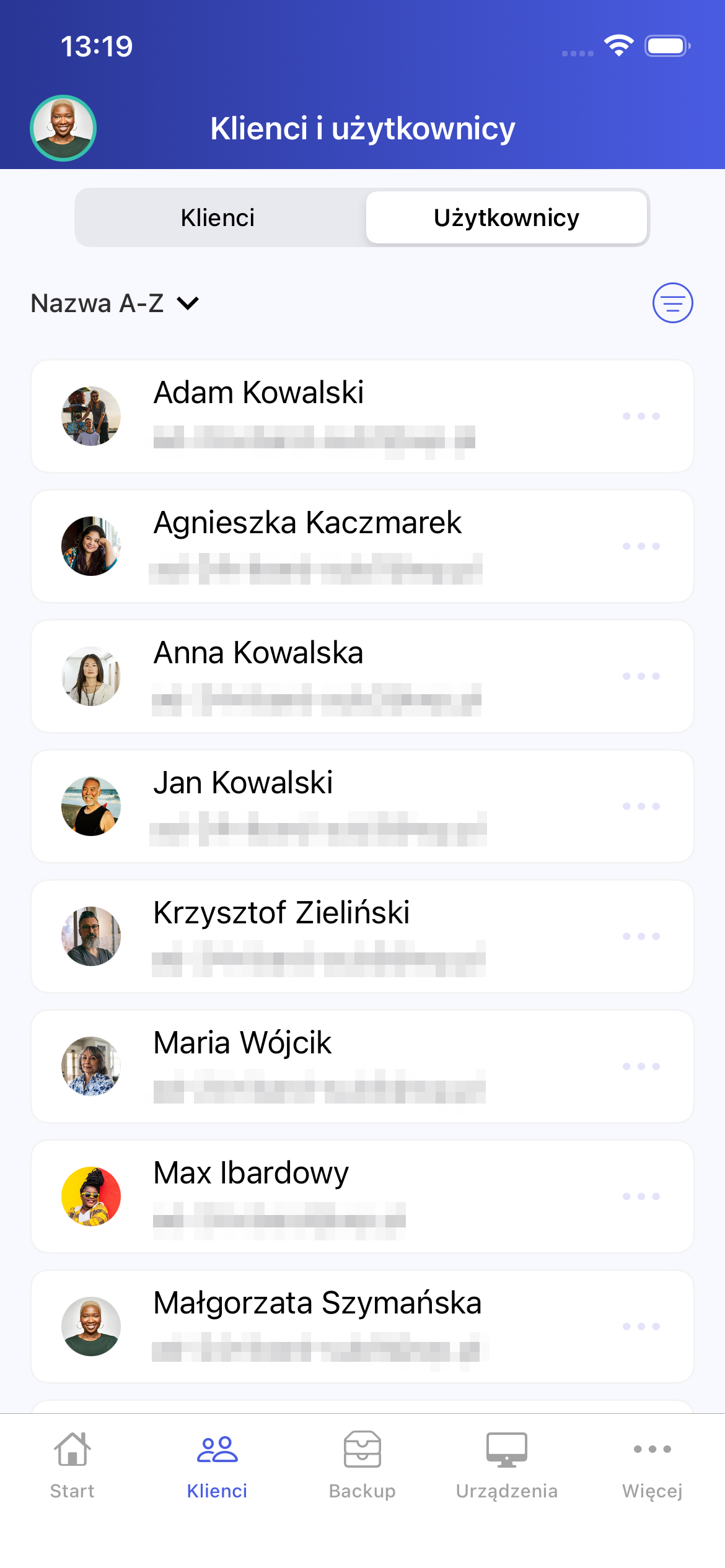Screen dimensions: 725x1568
Task: Open more options for Maria Wójcik
Action: 641,1066
